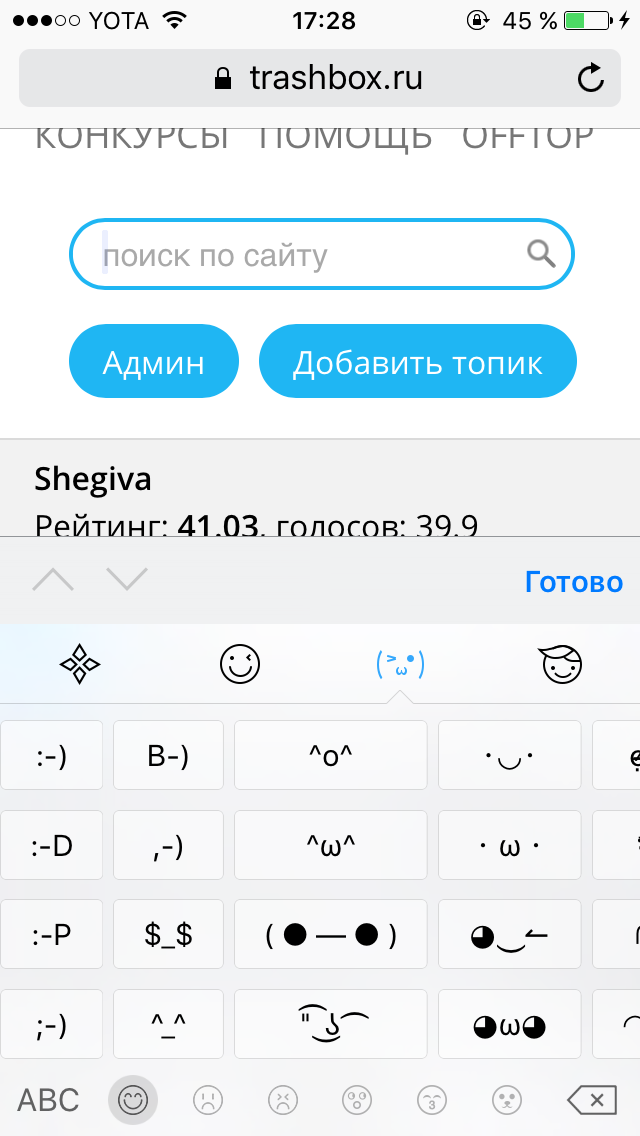Screen dimensions: 640x1136
Task: Open the four-diamond symbols tab
Action: click(x=80, y=664)
